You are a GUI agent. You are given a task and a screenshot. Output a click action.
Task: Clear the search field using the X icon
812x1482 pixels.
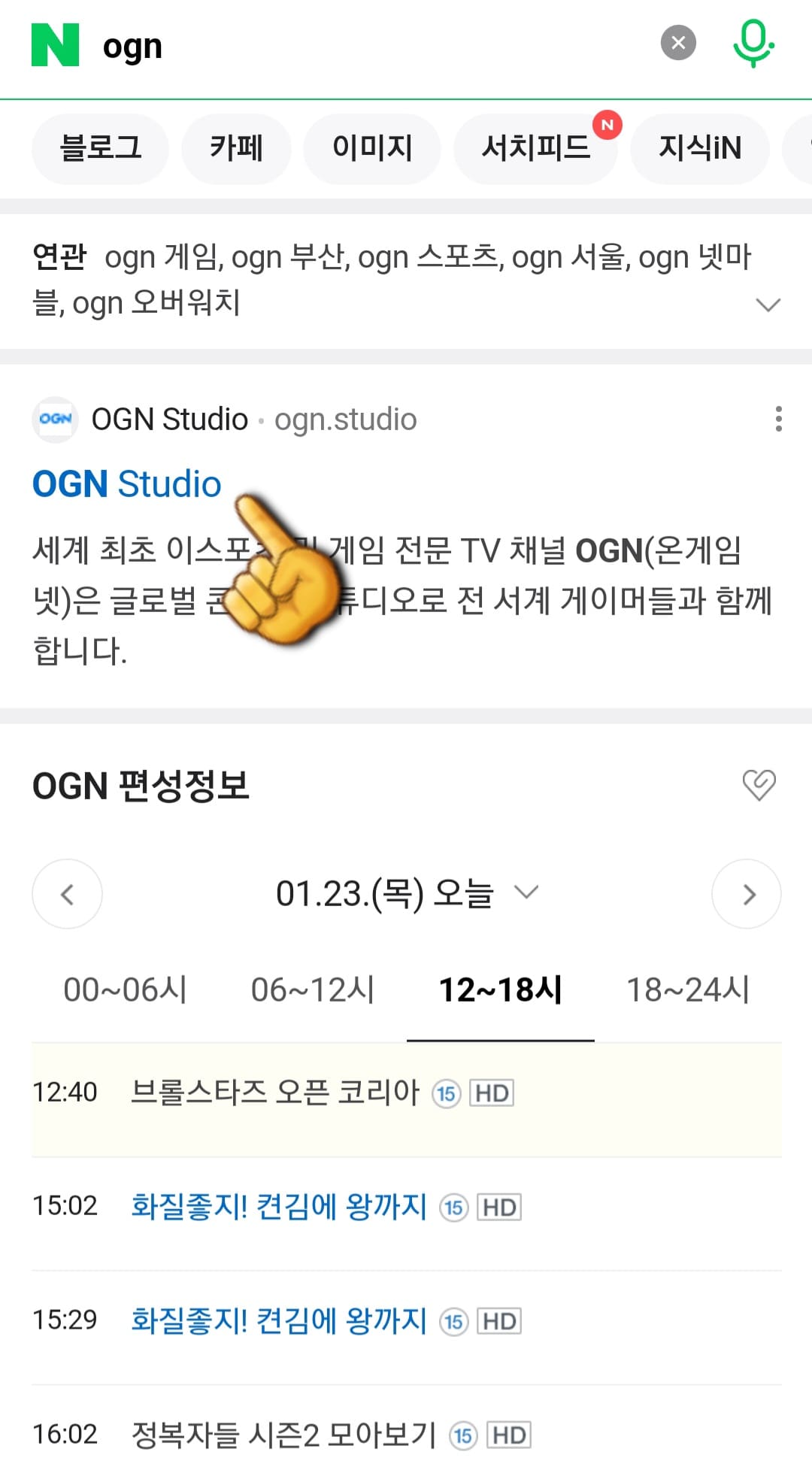(677, 41)
